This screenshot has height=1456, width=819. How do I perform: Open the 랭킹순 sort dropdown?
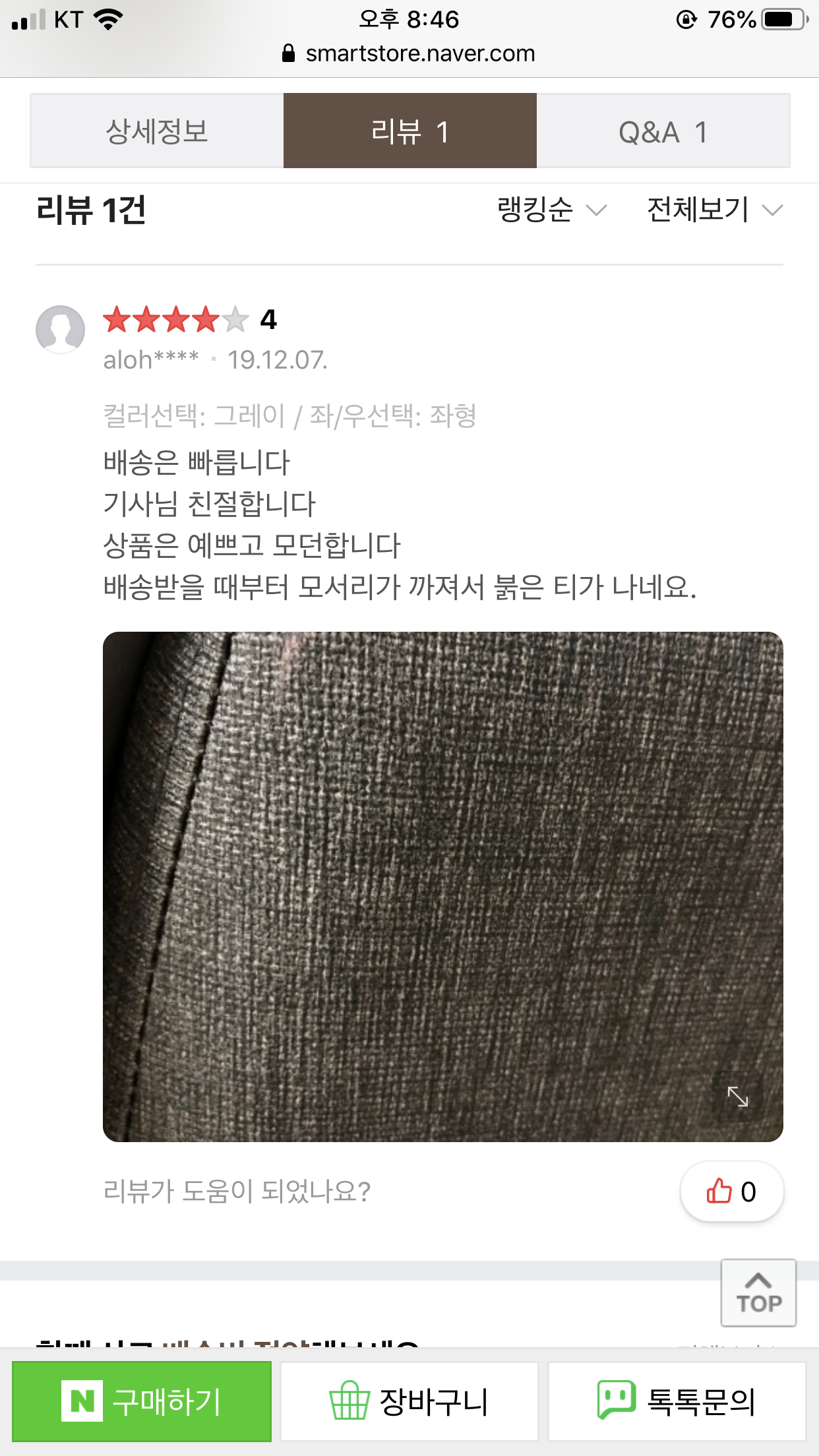tap(551, 210)
